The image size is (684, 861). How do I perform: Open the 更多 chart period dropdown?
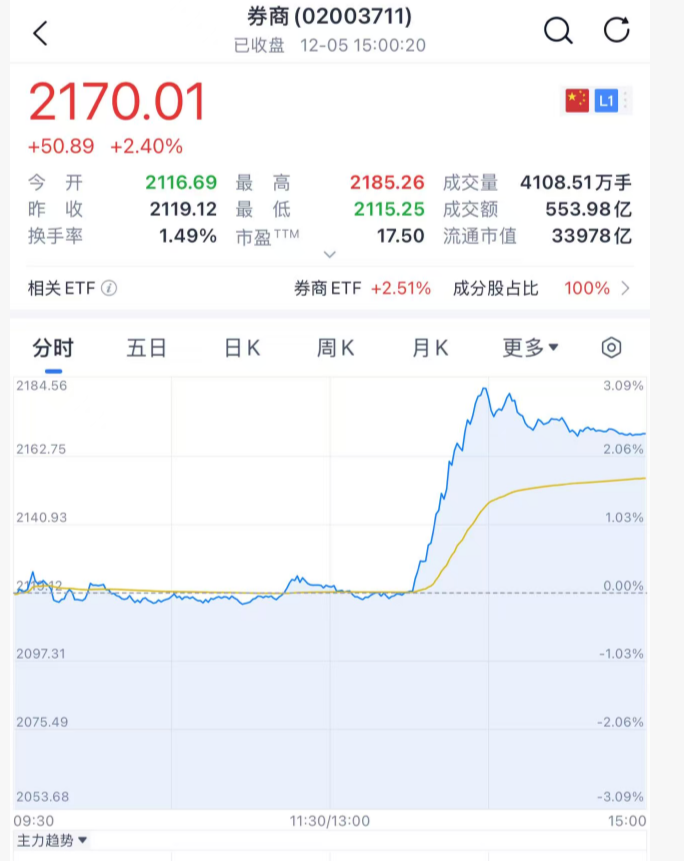click(530, 348)
